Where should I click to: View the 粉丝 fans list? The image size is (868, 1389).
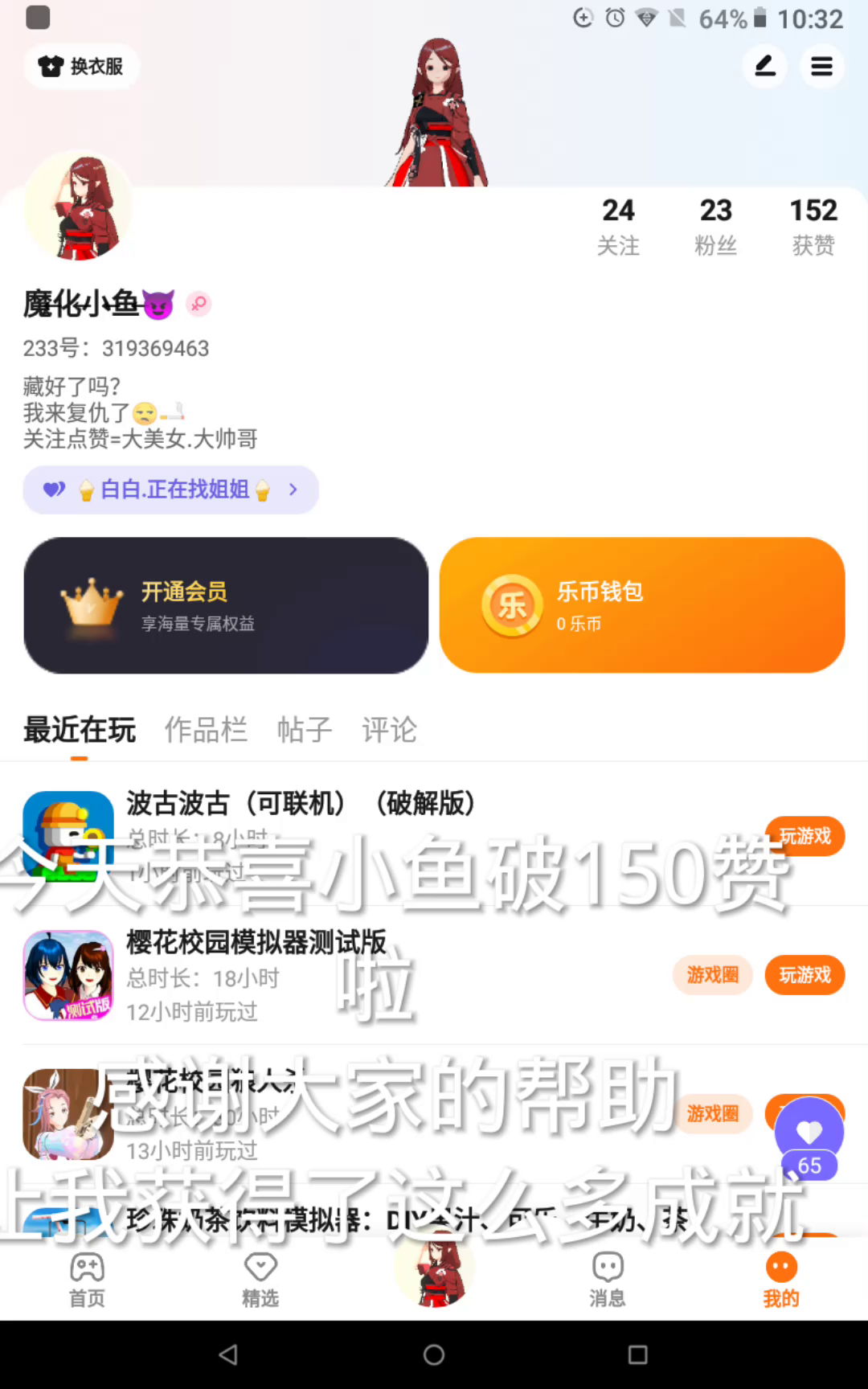coord(715,226)
